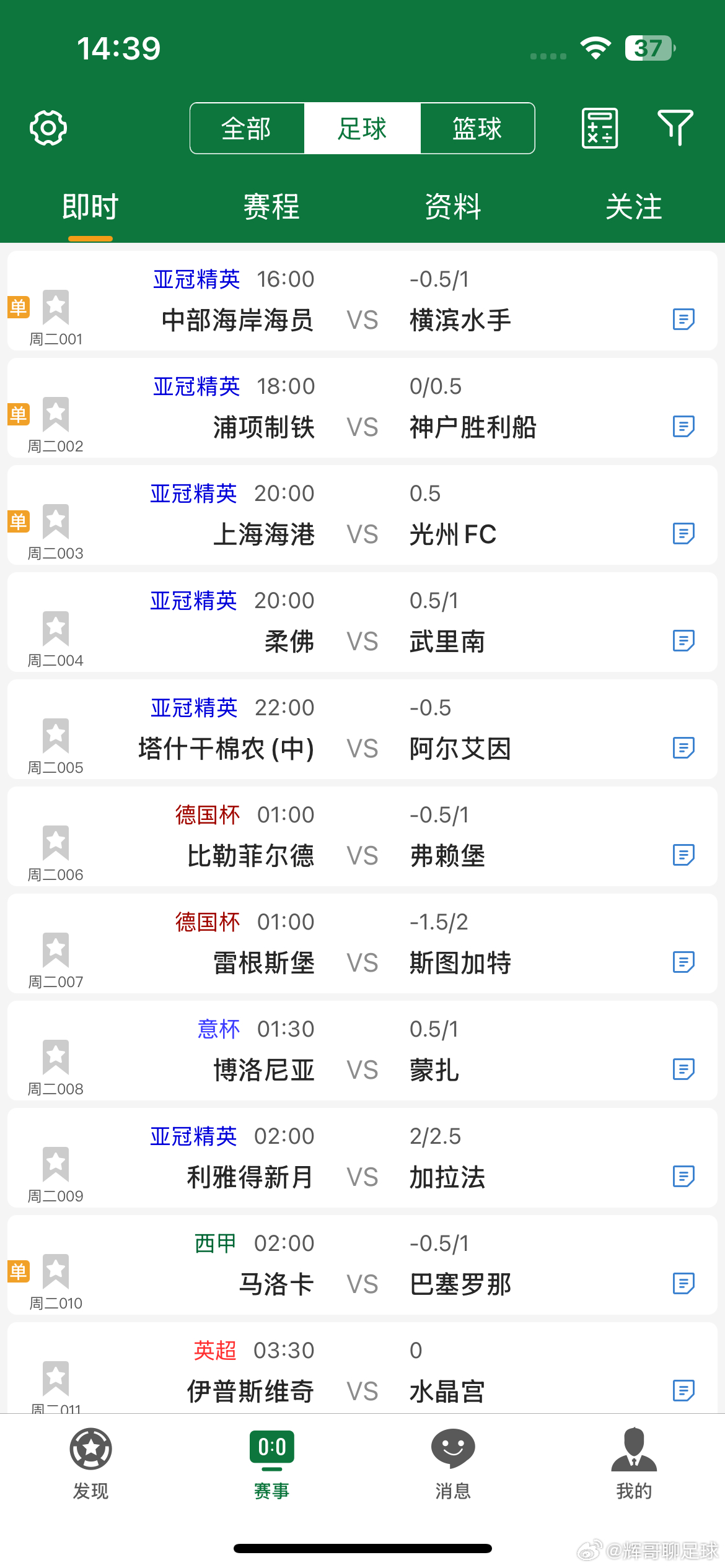Screen dimensions: 725x1568
Task: Open notes icon for 上海海港 vs 光州FC
Action: point(683,533)
